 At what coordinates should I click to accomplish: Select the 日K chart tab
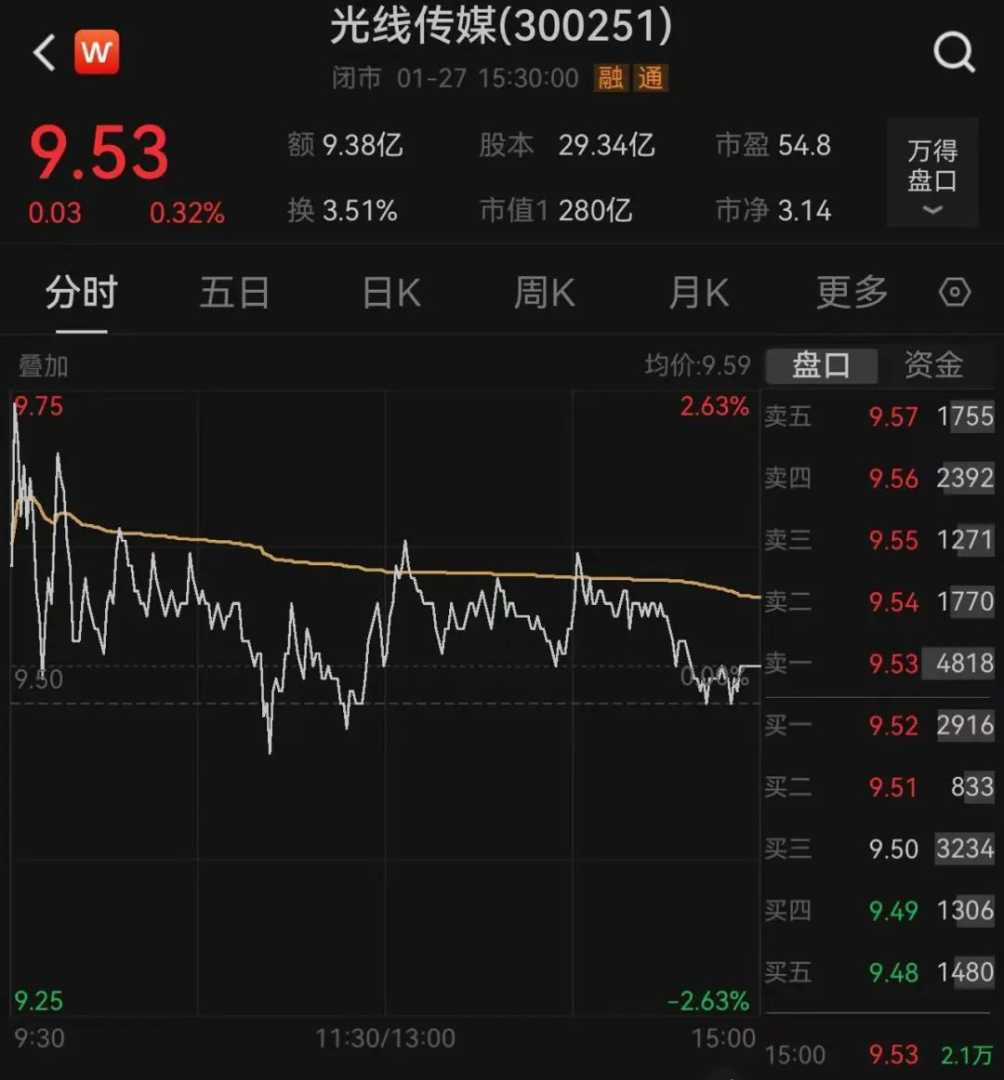(391, 293)
